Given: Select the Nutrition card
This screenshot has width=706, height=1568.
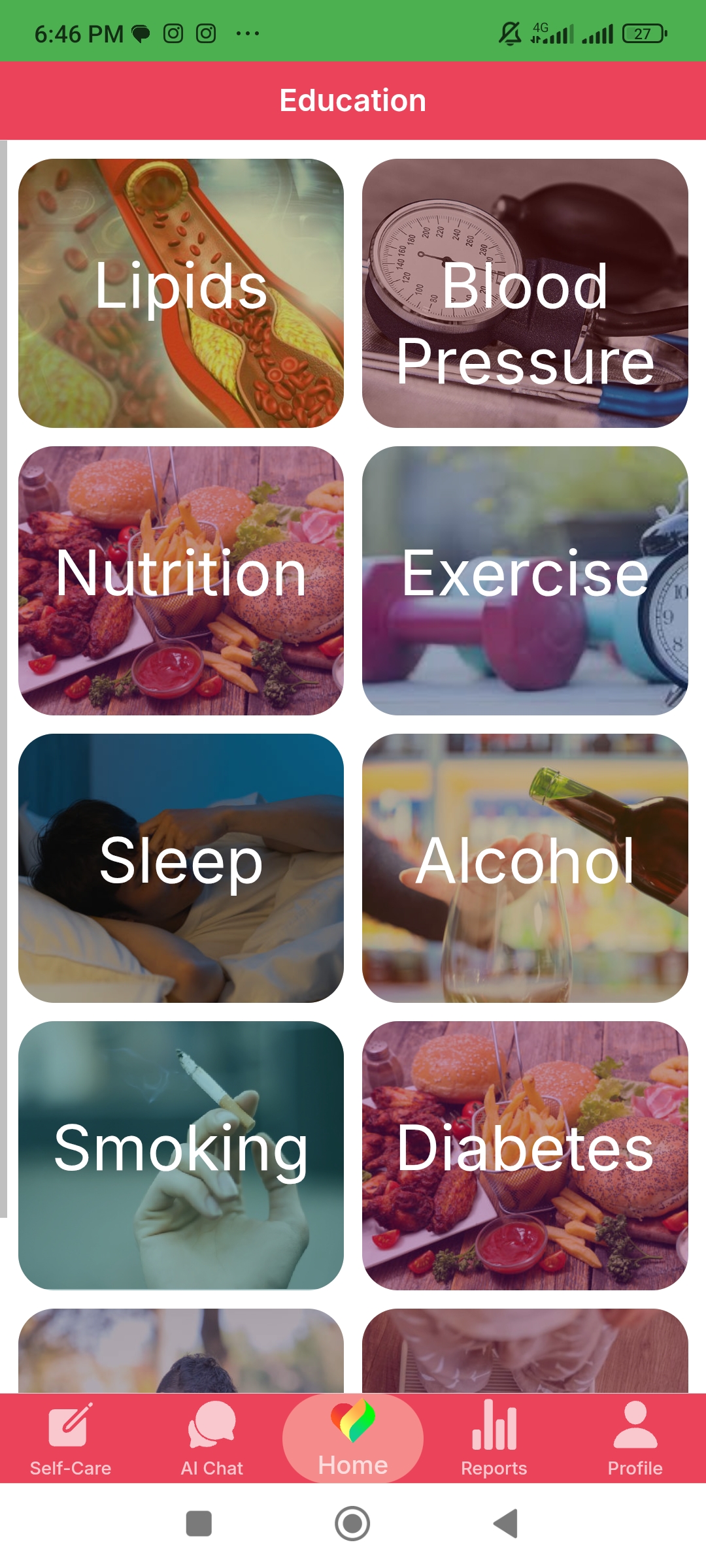Looking at the screenshot, I should [181, 581].
